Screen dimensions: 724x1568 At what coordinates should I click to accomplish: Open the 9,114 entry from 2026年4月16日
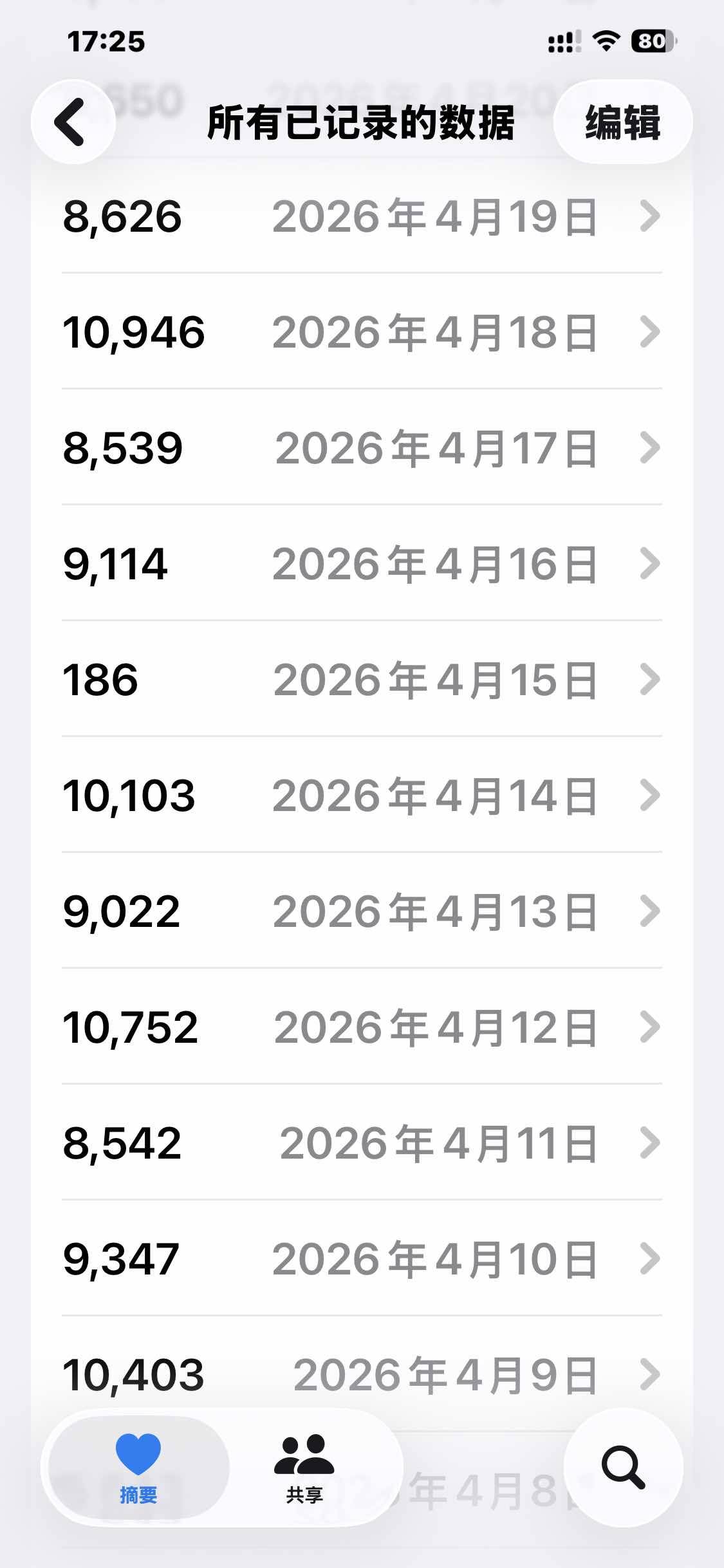(362, 563)
